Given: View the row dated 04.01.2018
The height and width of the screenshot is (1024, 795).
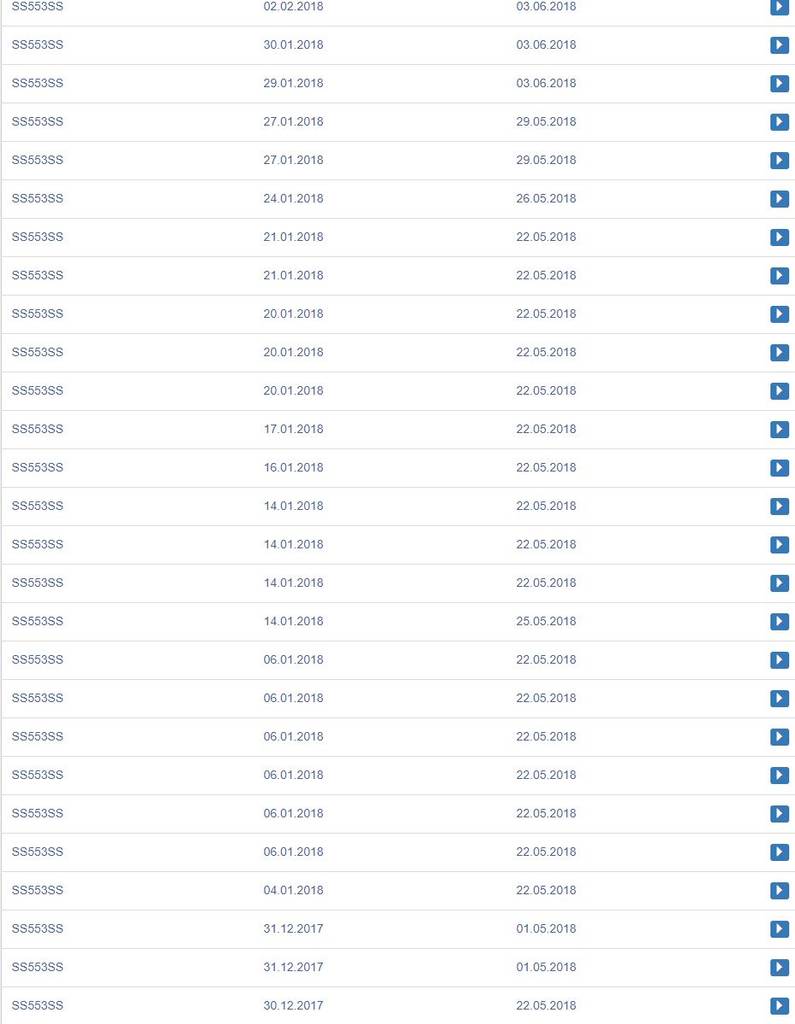Looking at the screenshot, I should [x=779, y=890].
